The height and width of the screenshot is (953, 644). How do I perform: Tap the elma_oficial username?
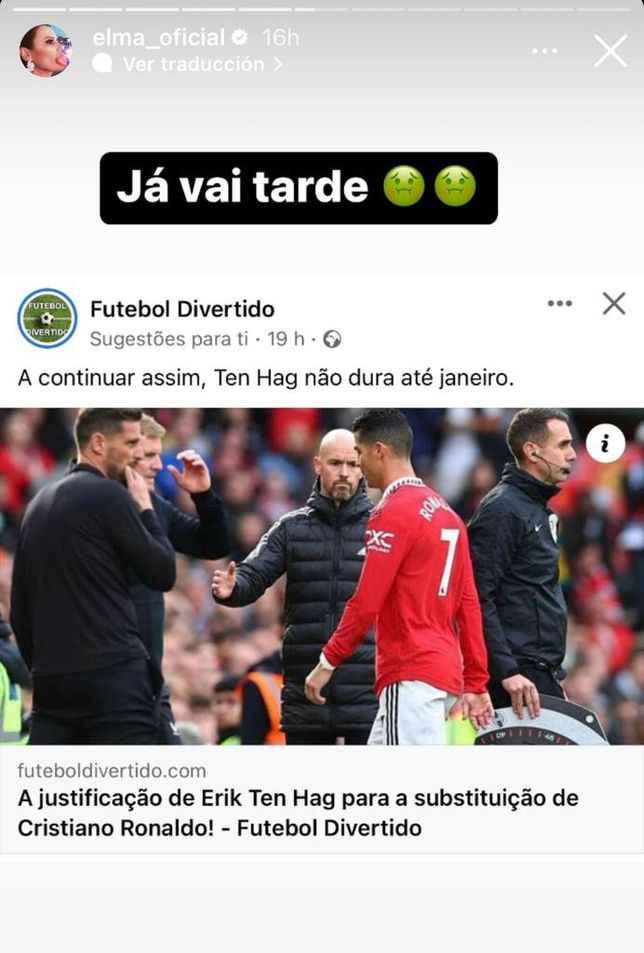tap(157, 38)
